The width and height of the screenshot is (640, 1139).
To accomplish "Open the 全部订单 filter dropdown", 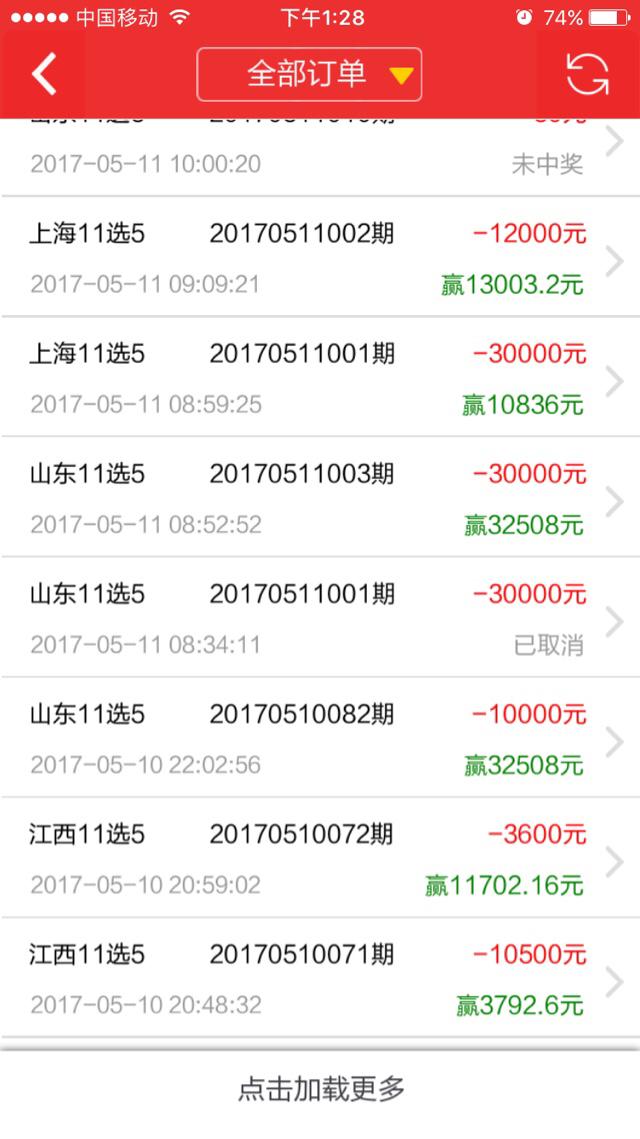I will pos(309,74).
